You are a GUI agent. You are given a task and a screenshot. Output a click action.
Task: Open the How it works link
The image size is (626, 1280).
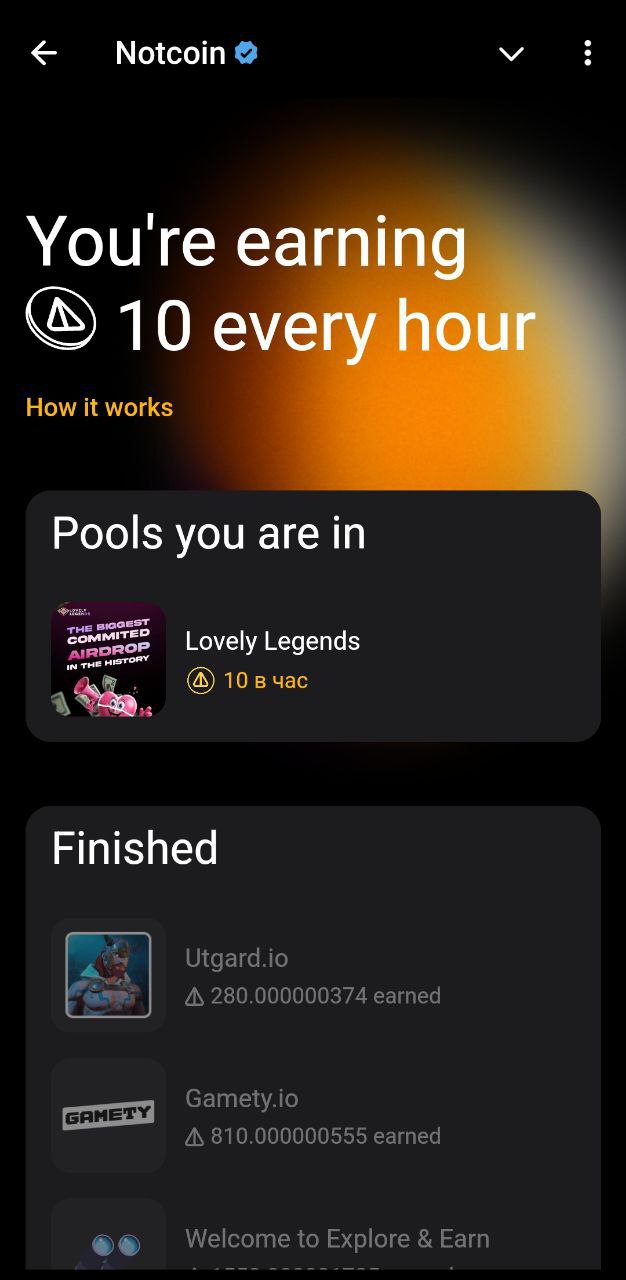(99, 407)
